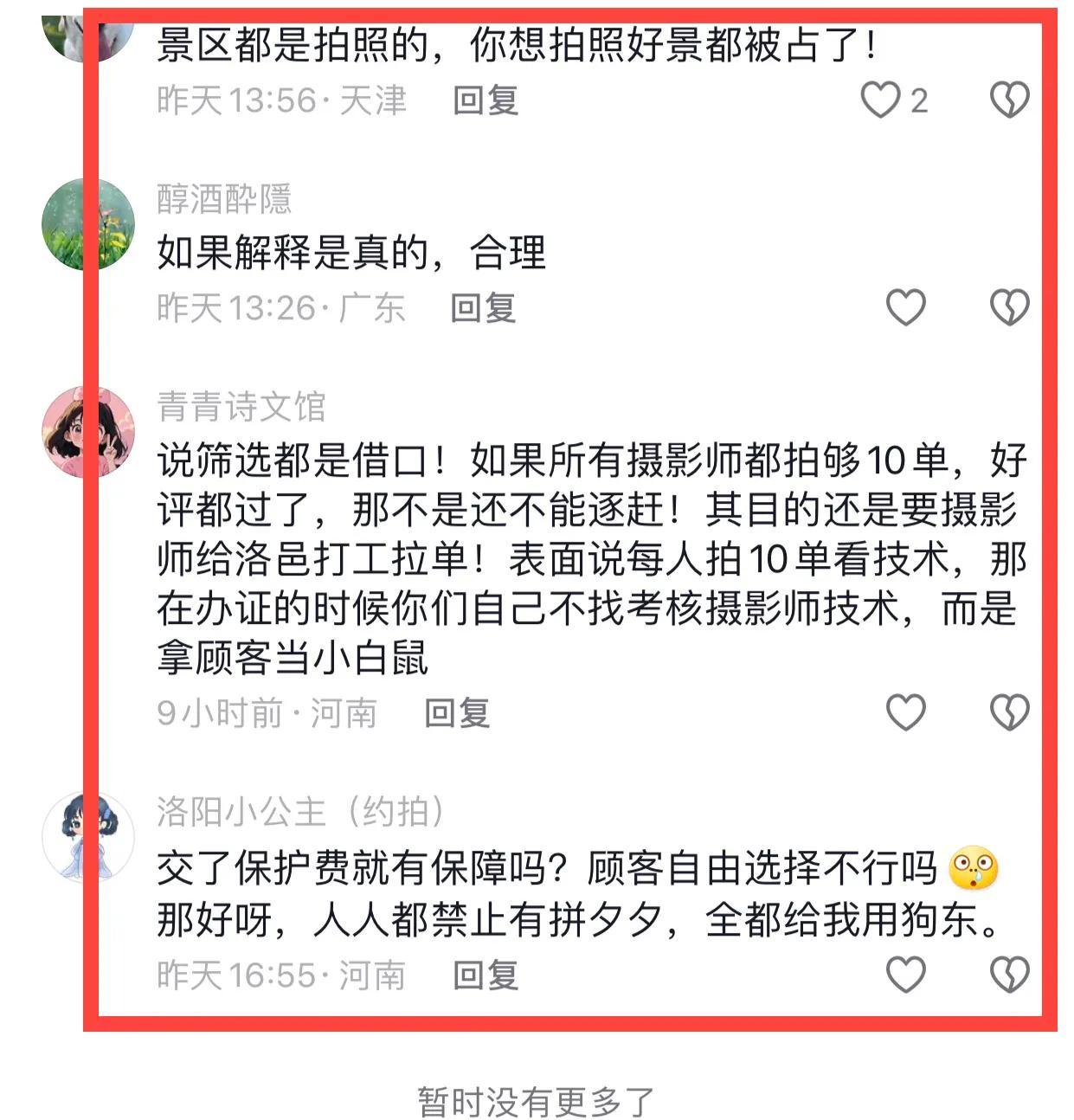Dislike 洛阳小公主's comment
Screen dimensions: 1074x1120
click(1009, 975)
